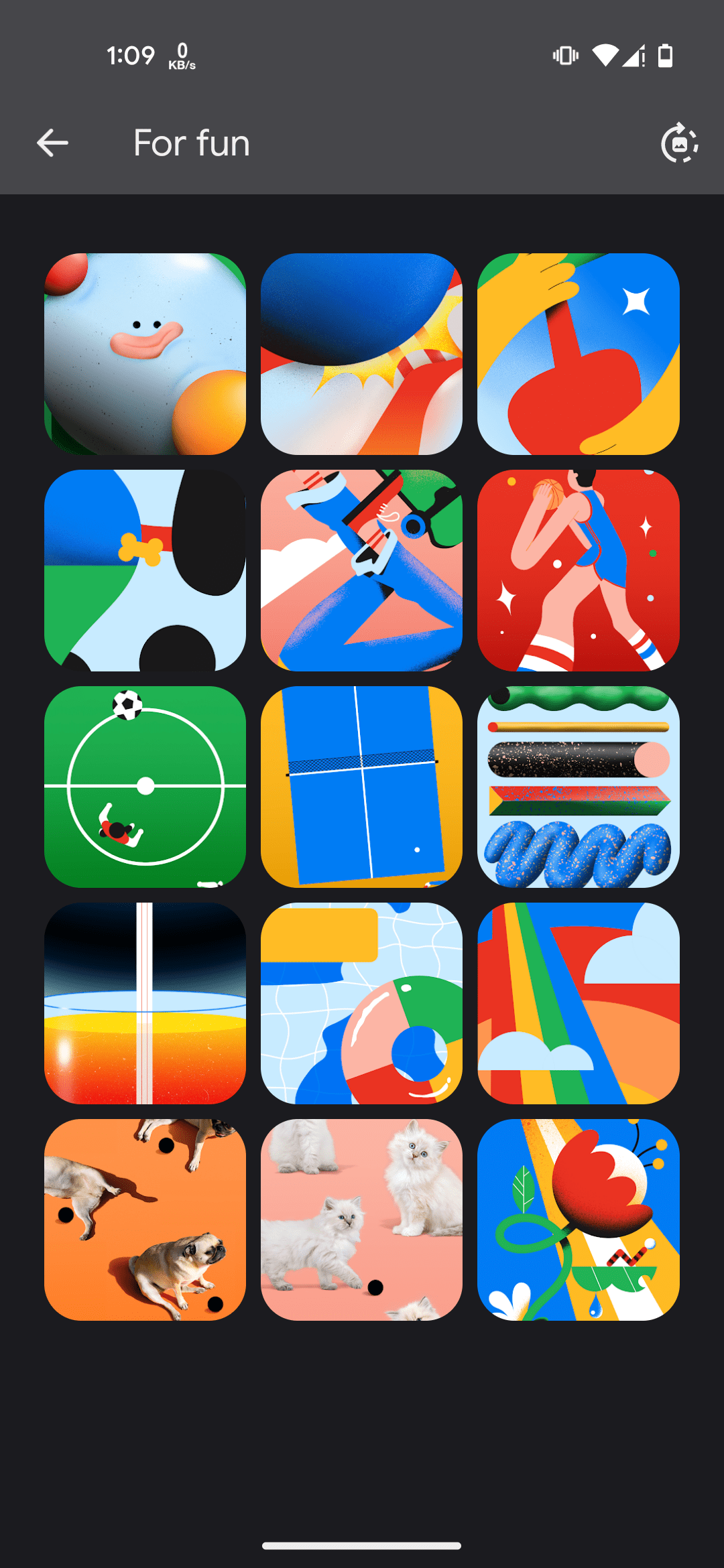This screenshot has width=724, height=1568.
Task: Choose the blue ping pong table wallpaper
Action: click(361, 787)
